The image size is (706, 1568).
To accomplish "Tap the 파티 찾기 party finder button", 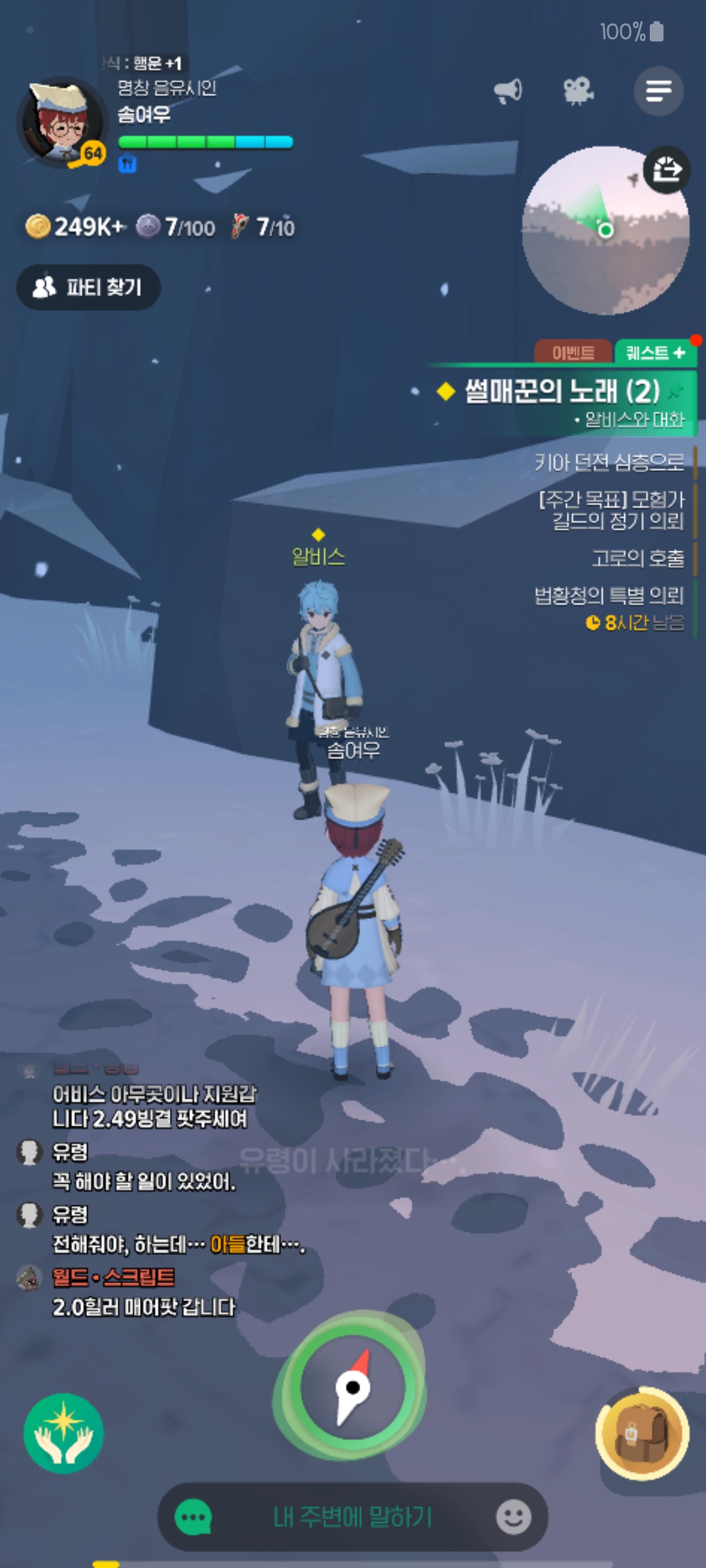I will point(88,287).
